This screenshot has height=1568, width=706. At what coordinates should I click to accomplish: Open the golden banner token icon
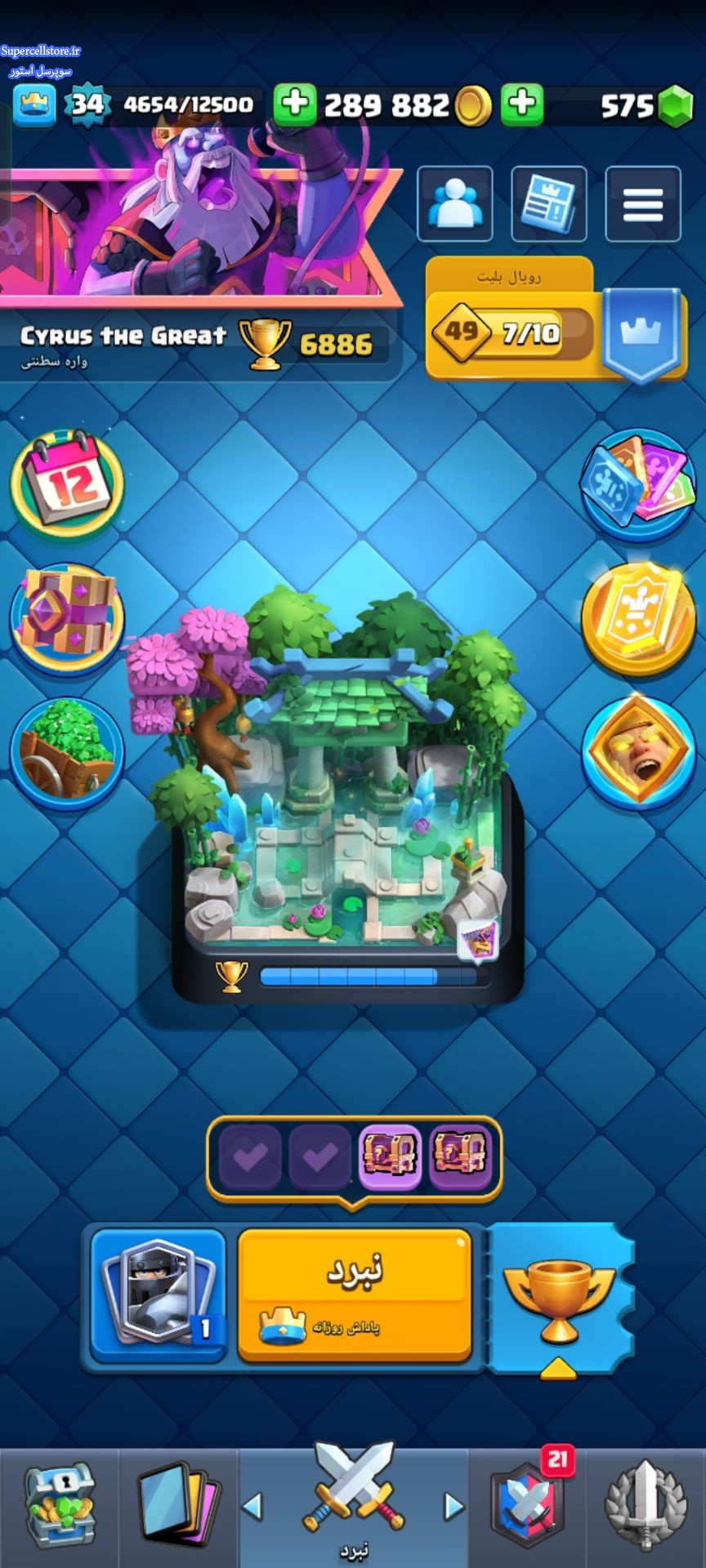(638, 618)
